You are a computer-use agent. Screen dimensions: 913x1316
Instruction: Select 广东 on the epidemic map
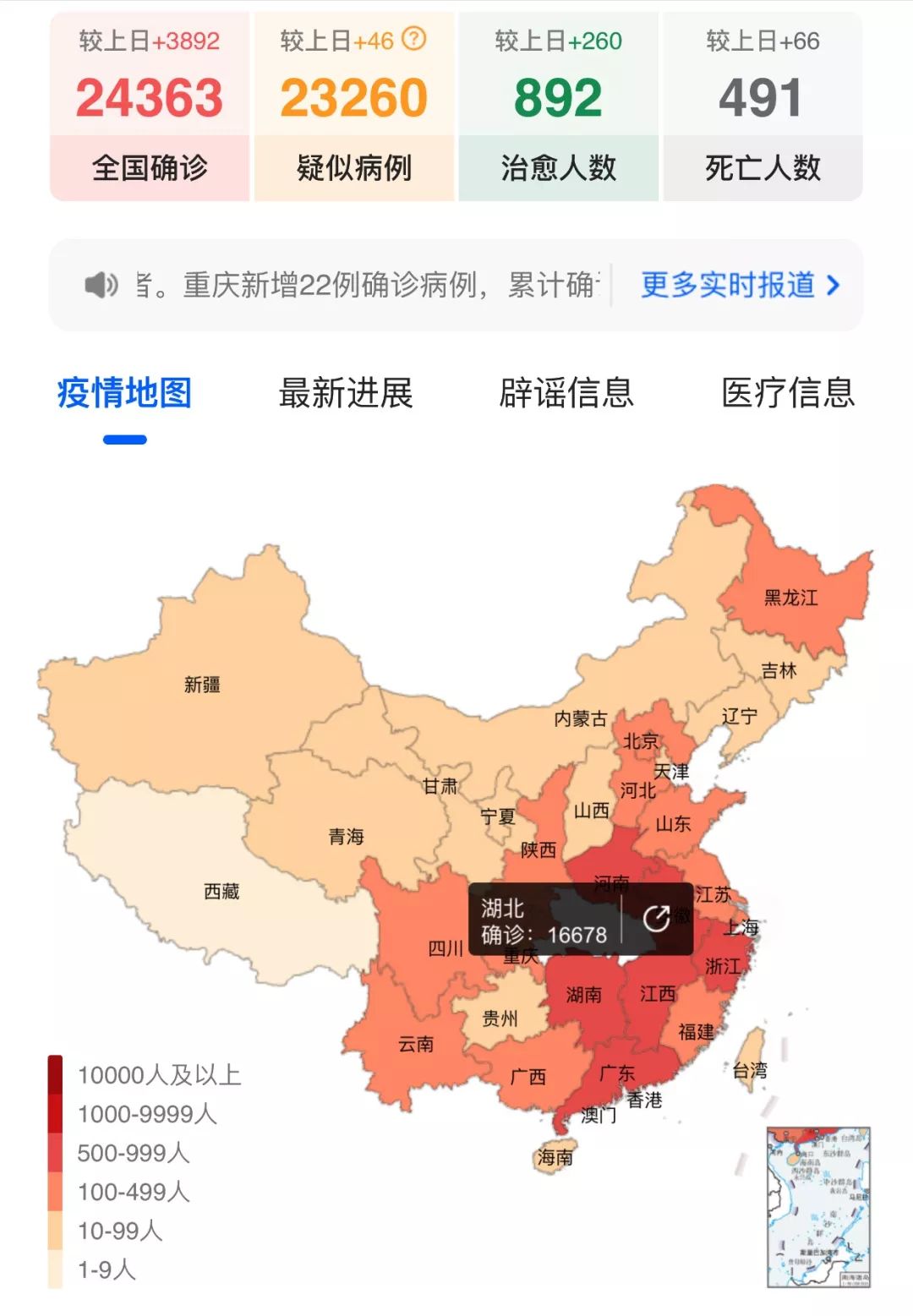(x=616, y=1073)
